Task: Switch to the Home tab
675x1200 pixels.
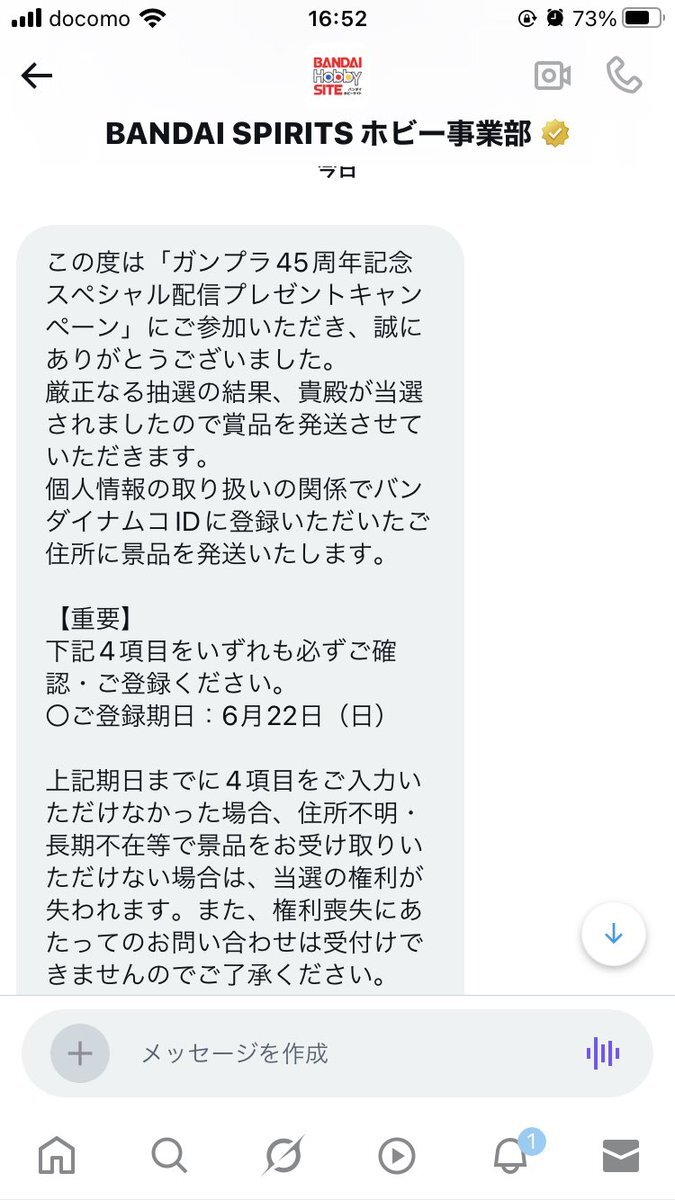Action: (57, 1156)
